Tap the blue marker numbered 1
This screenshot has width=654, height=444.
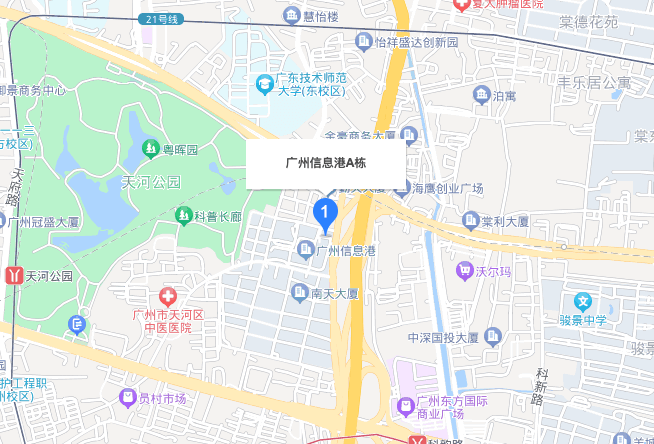click(x=324, y=213)
